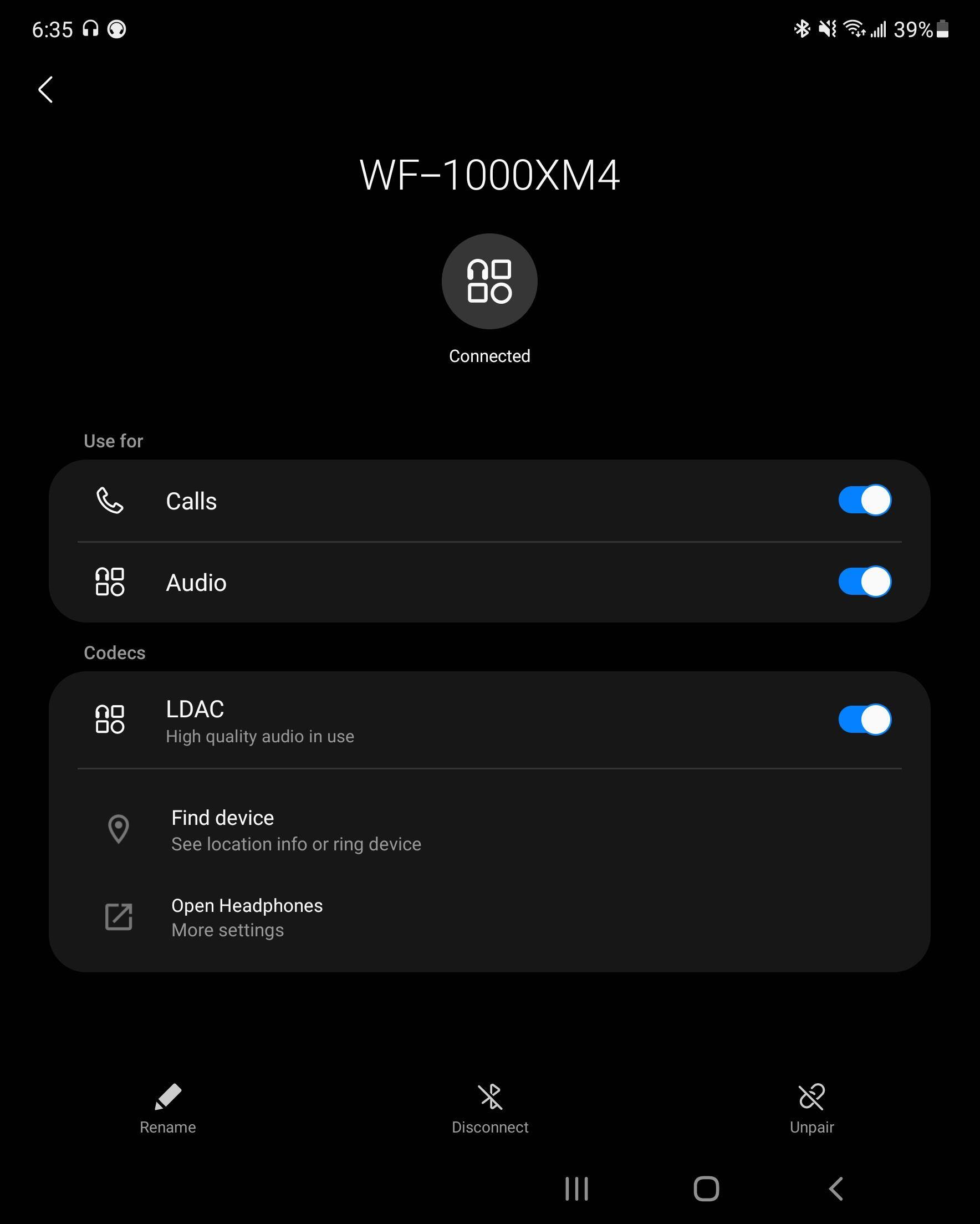Toggle the Calls switch off
The height and width of the screenshot is (1224, 980).
pos(864,500)
